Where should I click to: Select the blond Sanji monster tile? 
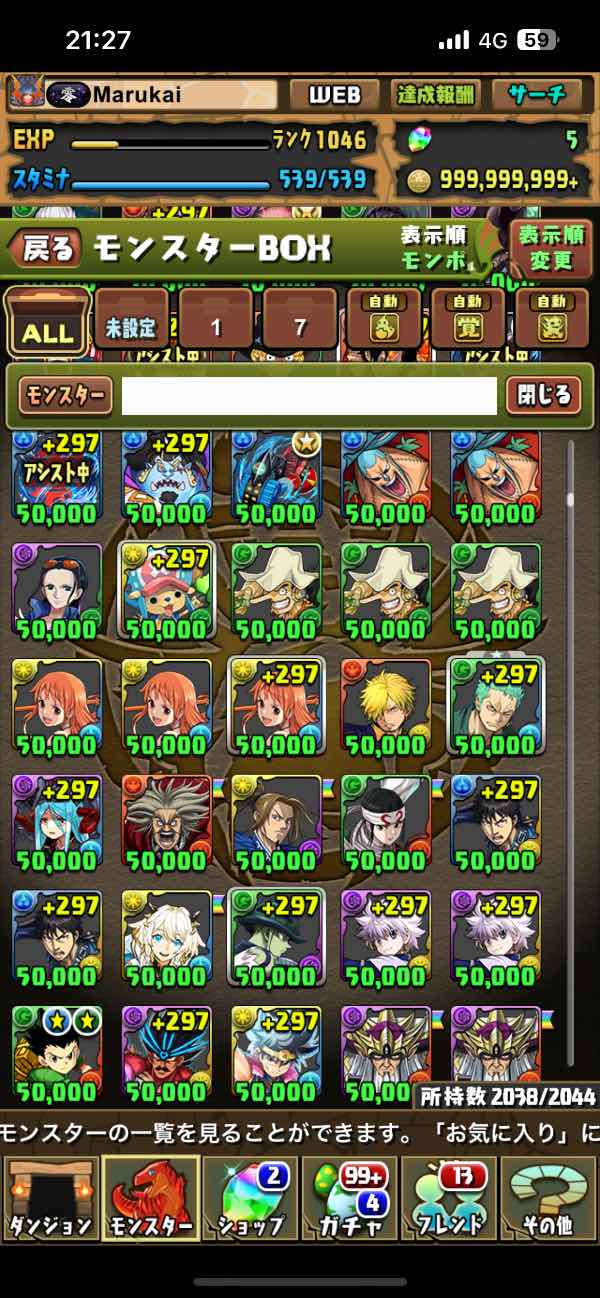385,706
